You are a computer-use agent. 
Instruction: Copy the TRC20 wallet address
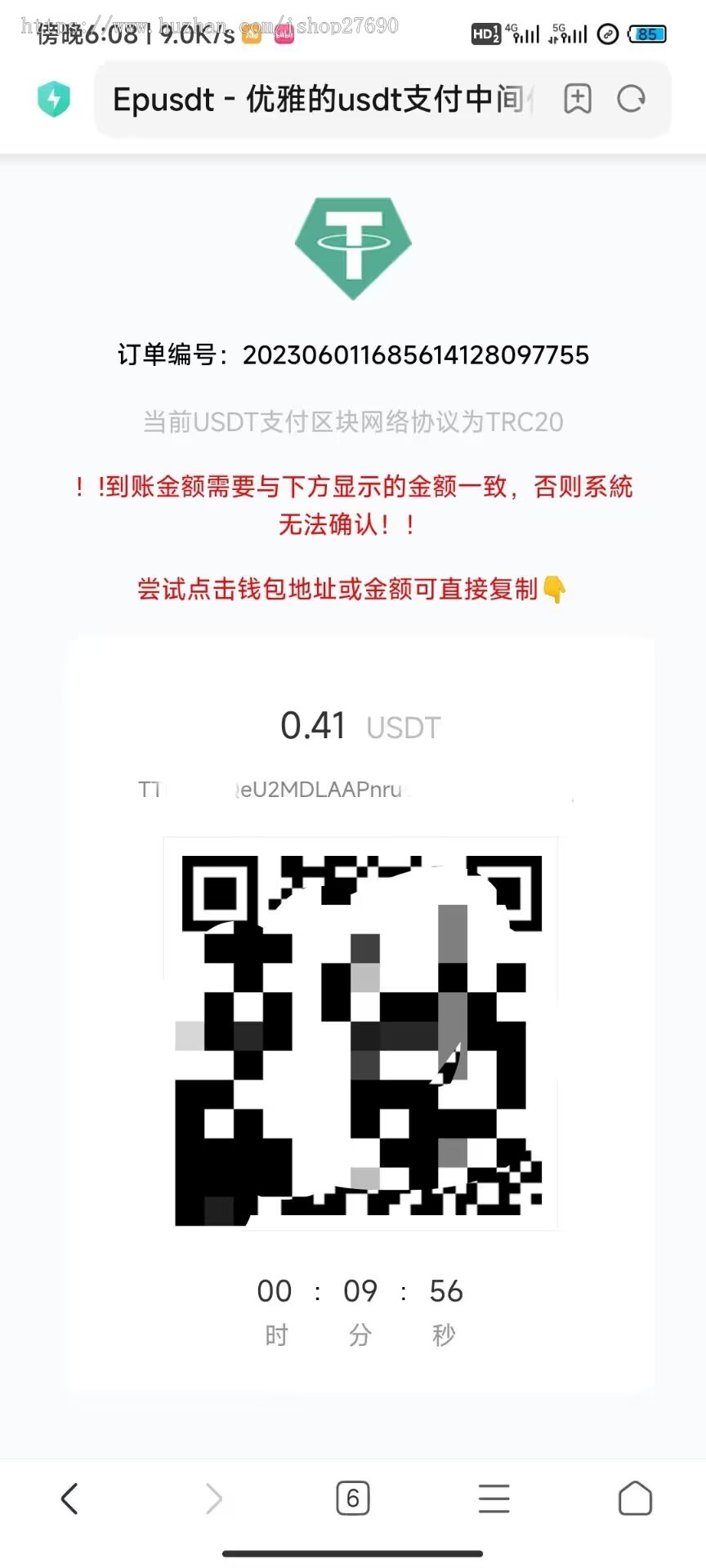click(x=319, y=790)
